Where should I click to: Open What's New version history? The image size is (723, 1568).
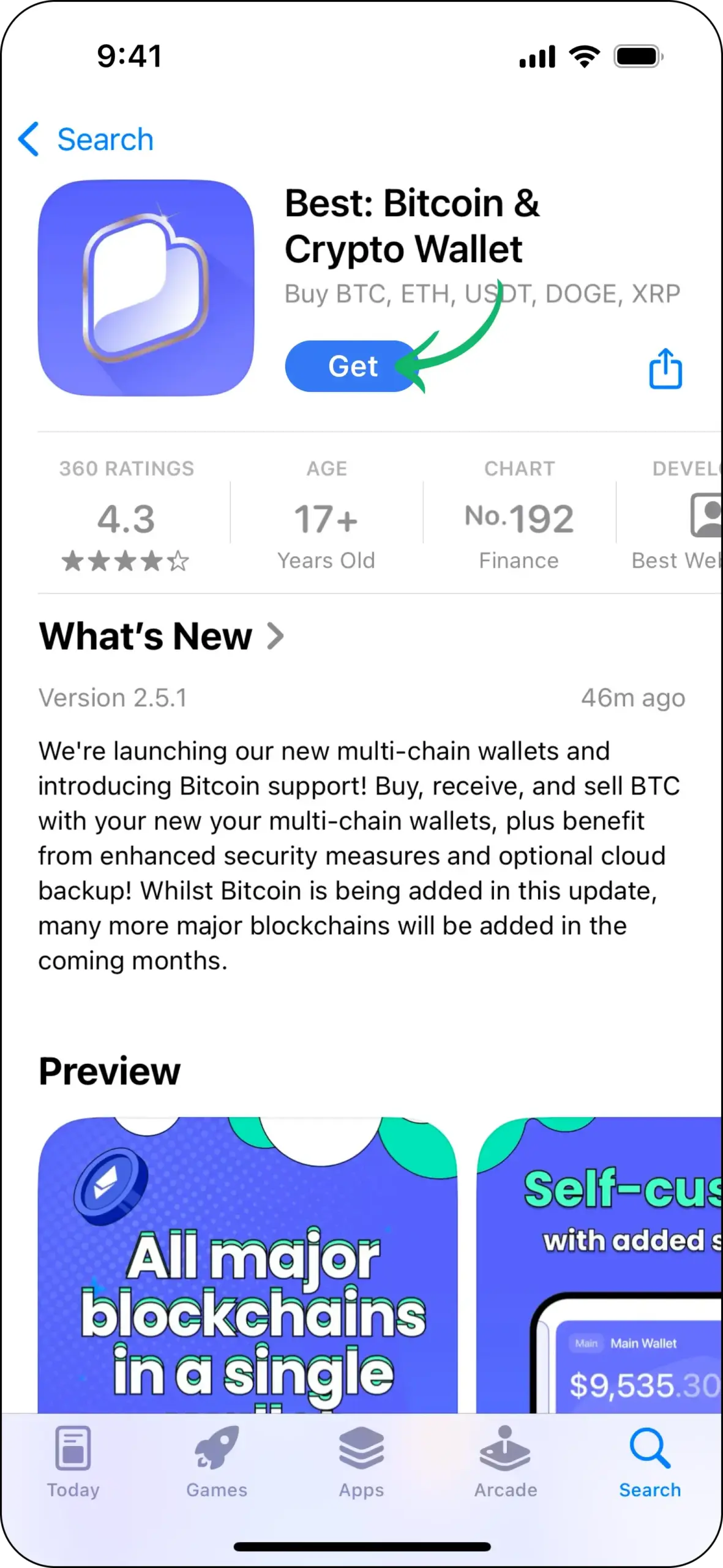[x=162, y=636]
